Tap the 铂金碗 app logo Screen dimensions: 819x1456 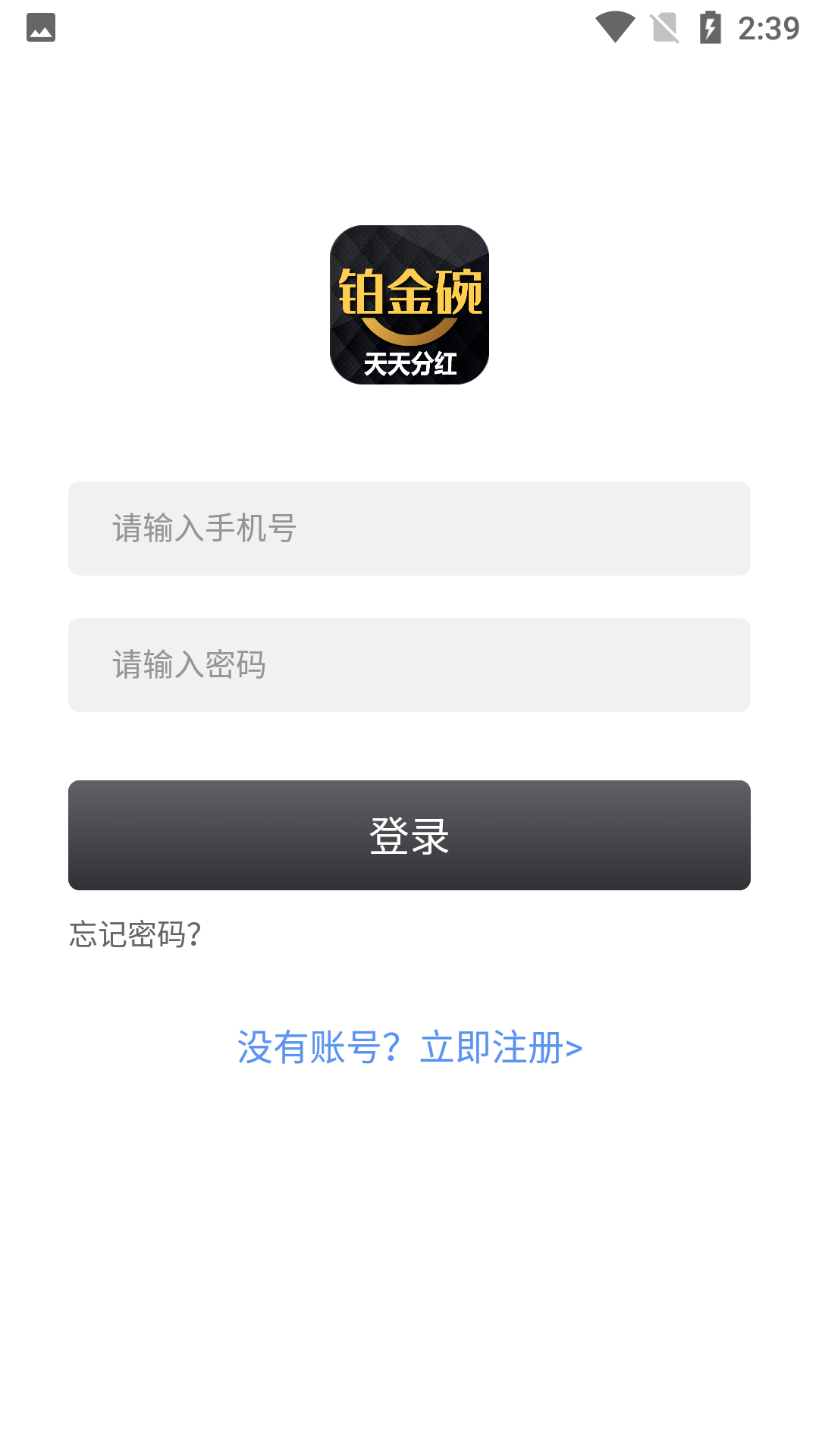(409, 303)
